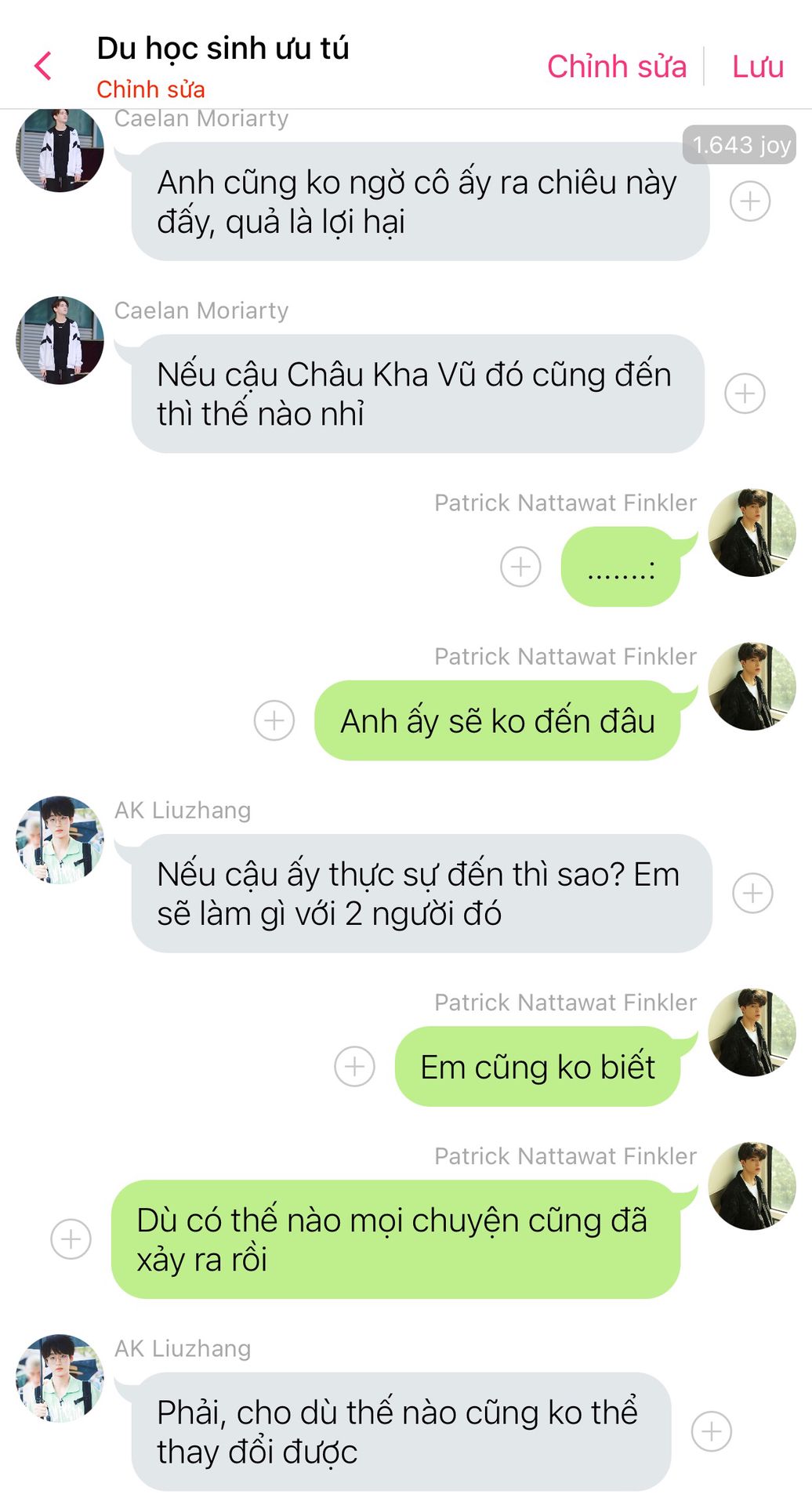Tap plus beside "Nếu cậu ấy thực sự đến" message
Screen dimensions: 812x1505
pos(752,893)
